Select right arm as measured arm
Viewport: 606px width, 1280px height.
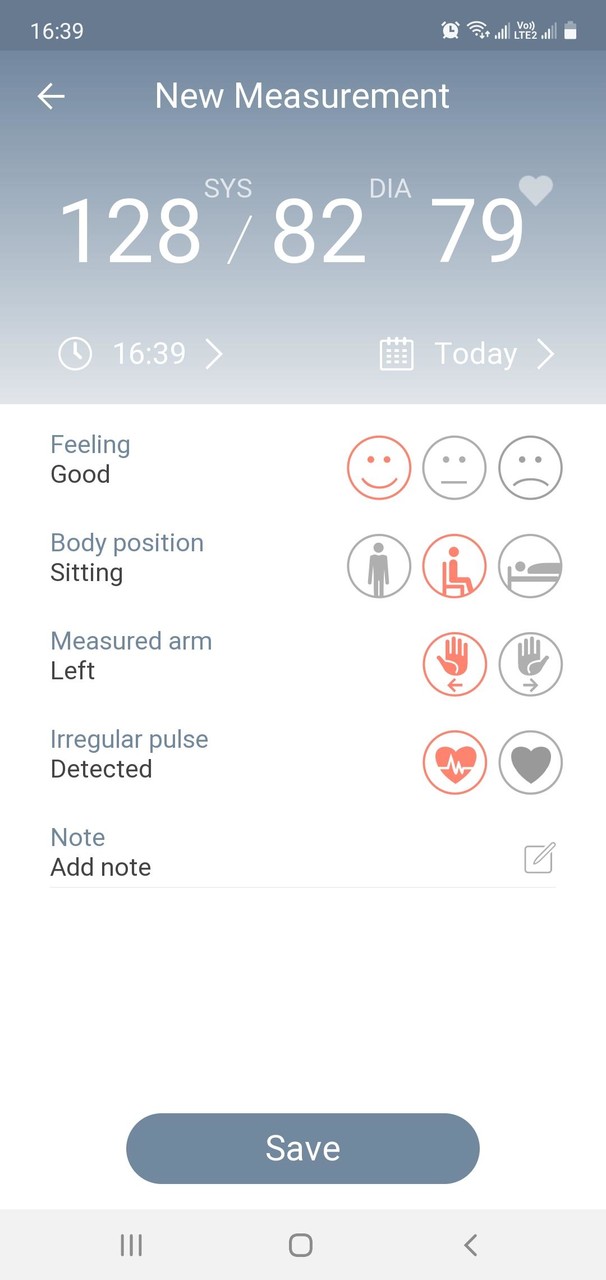531,664
